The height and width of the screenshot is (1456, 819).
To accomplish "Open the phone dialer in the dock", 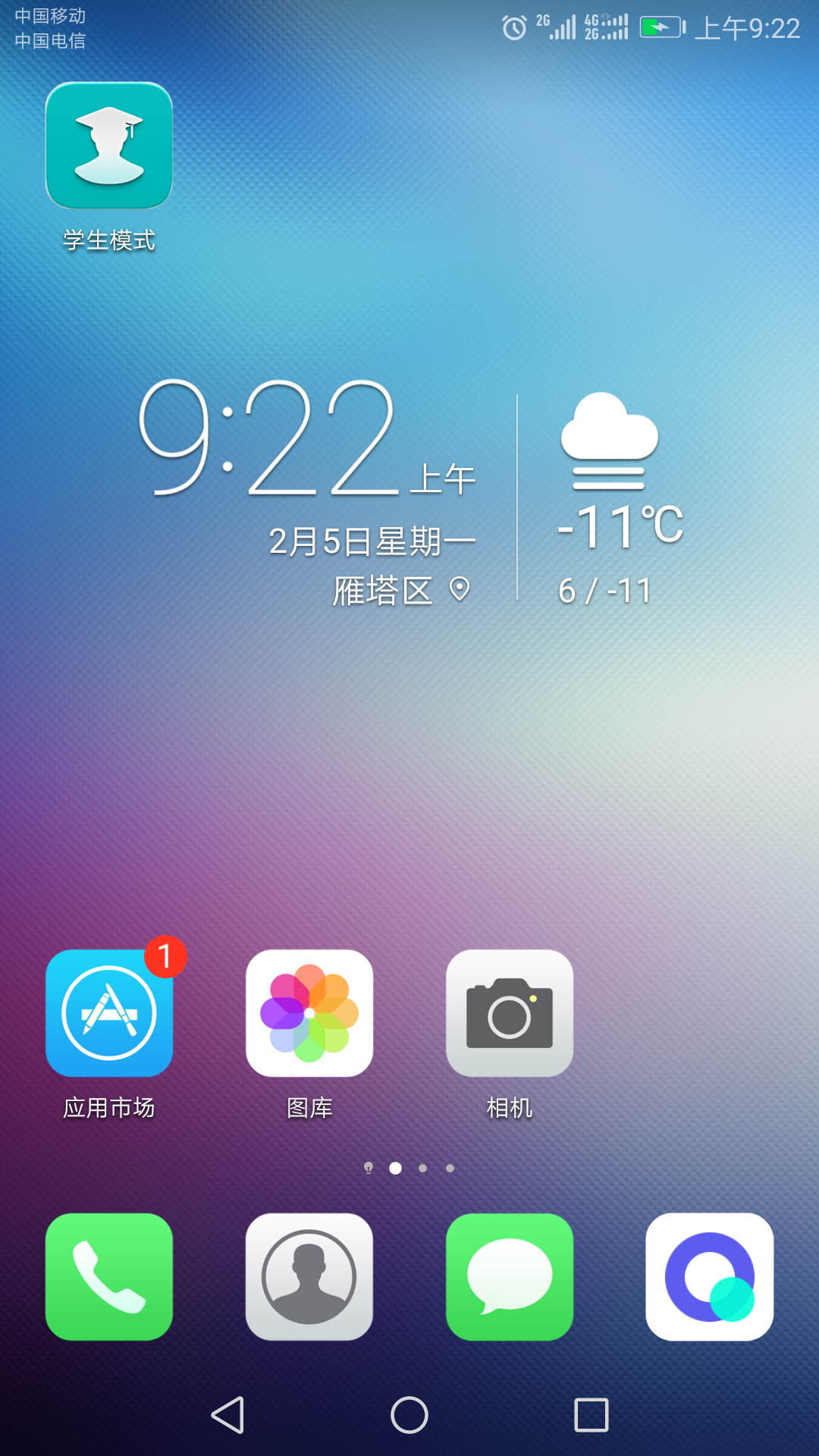I will point(109,1277).
